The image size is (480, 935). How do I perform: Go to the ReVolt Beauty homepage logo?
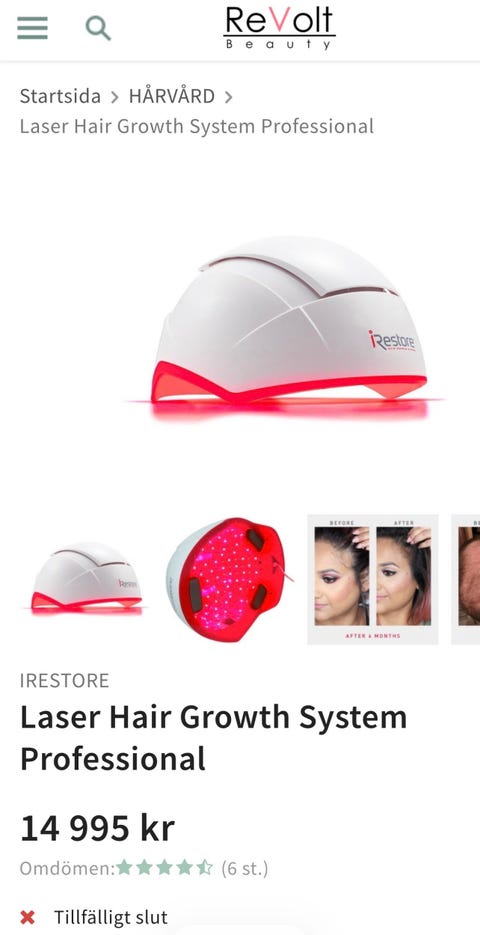pyautogui.click(x=279, y=27)
